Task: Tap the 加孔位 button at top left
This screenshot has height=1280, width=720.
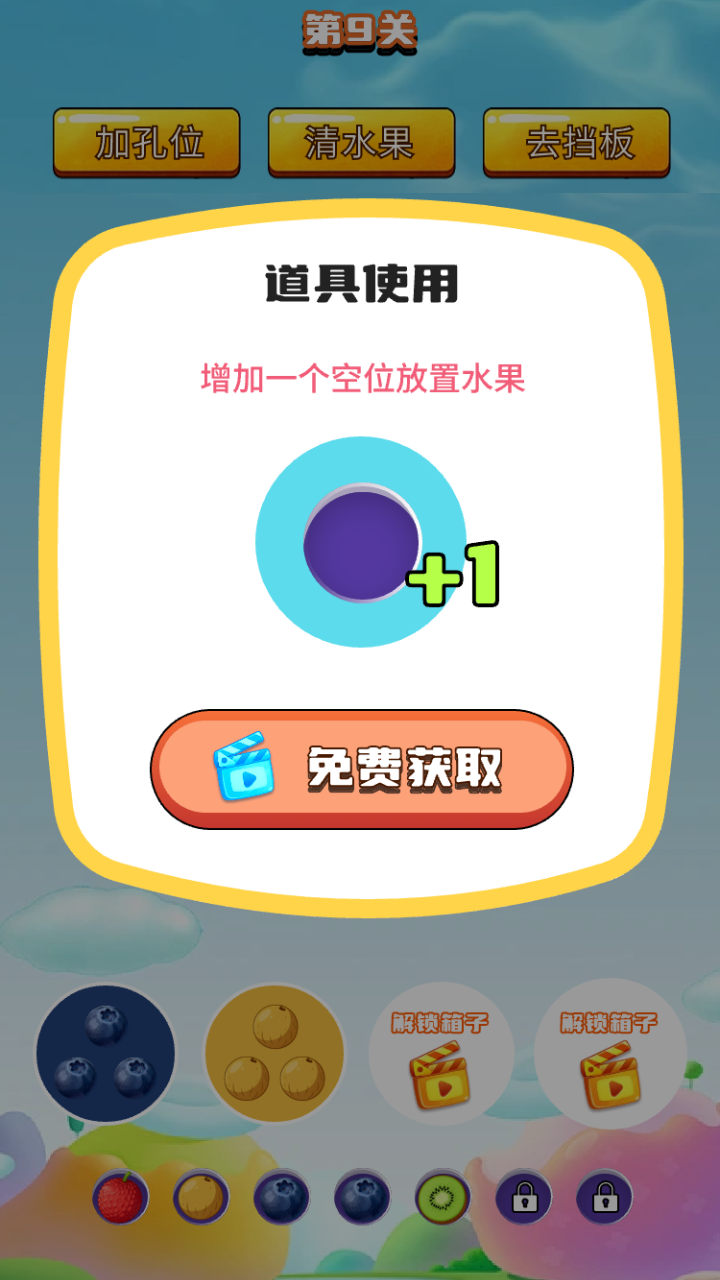Action: point(146,143)
